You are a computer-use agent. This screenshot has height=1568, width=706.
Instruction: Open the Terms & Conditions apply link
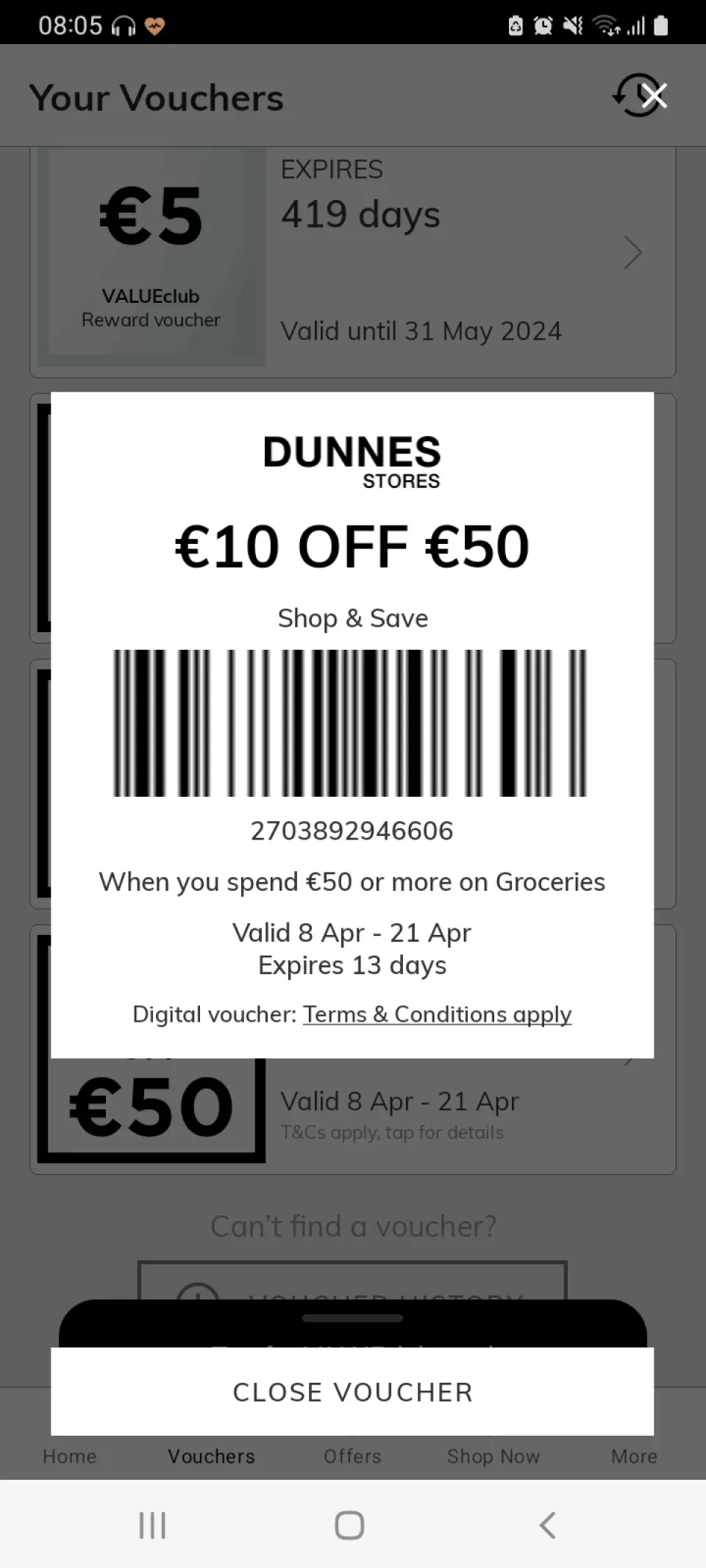pyautogui.click(x=437, y=1014)
